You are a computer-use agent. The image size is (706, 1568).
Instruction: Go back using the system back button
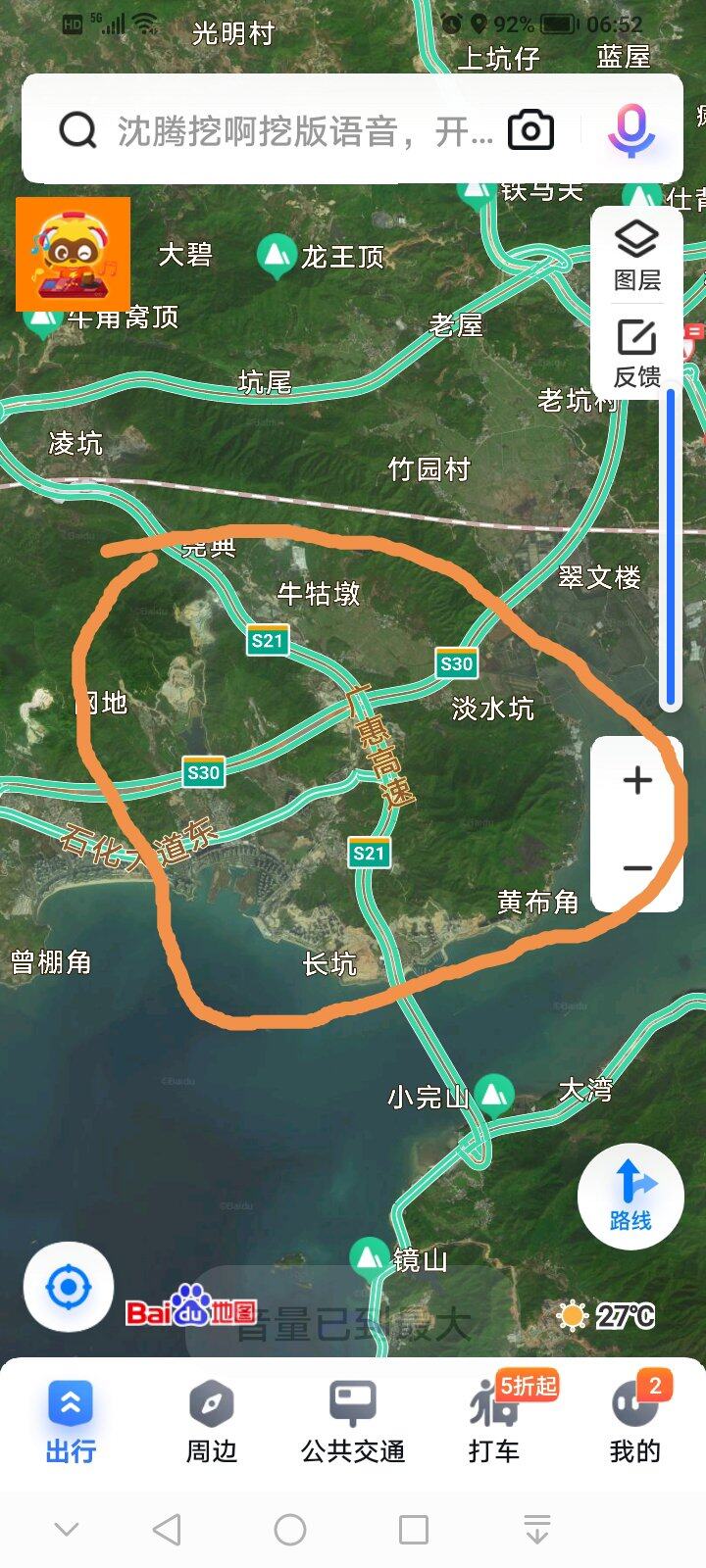coord(167,1530)
